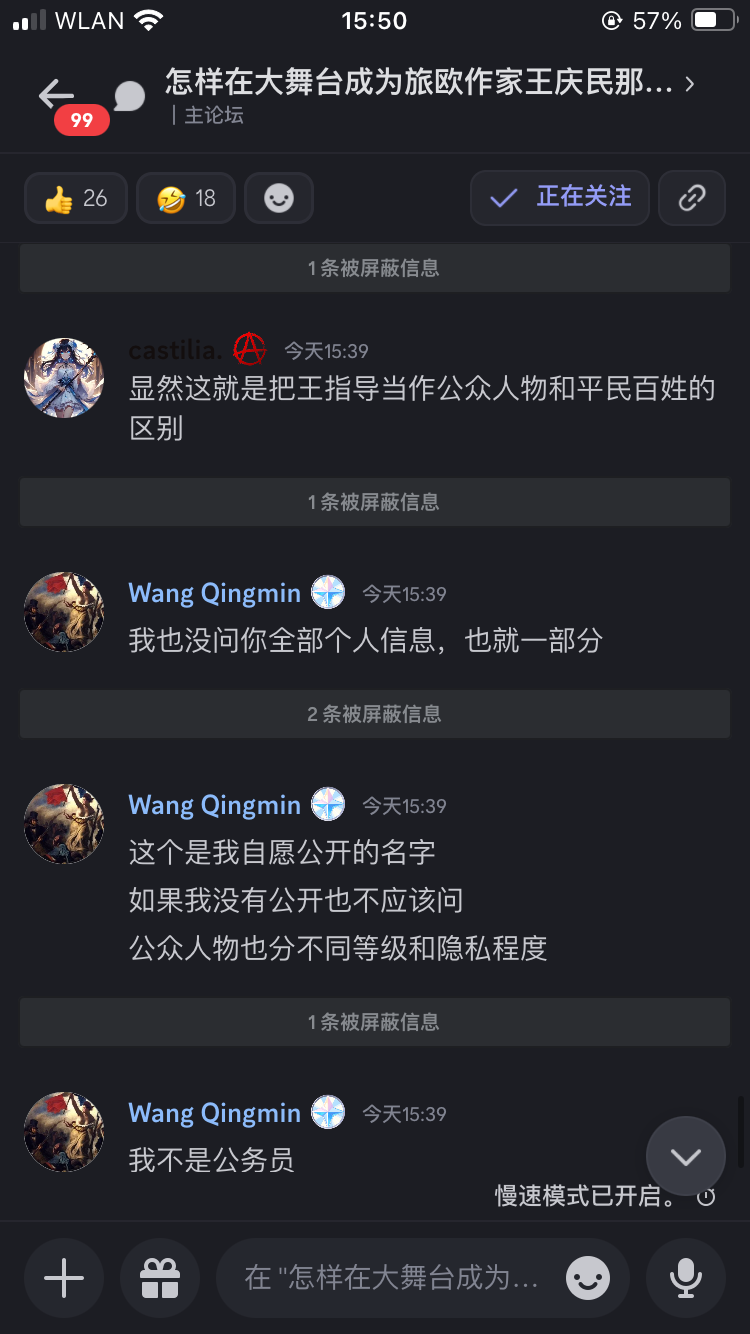
Task: React with the laughing emoji
Action: [x=186, y=198]
